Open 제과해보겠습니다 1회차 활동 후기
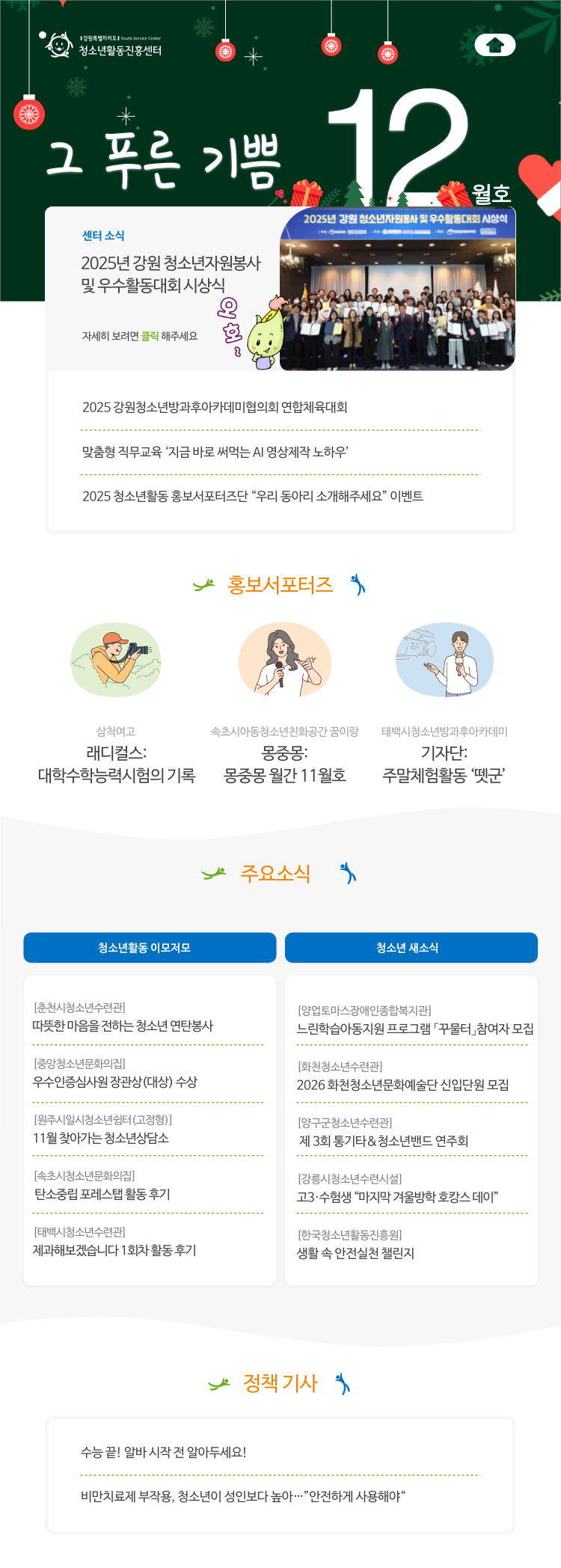Viewport: 561px width, 1568px height. click(114, 1250)
